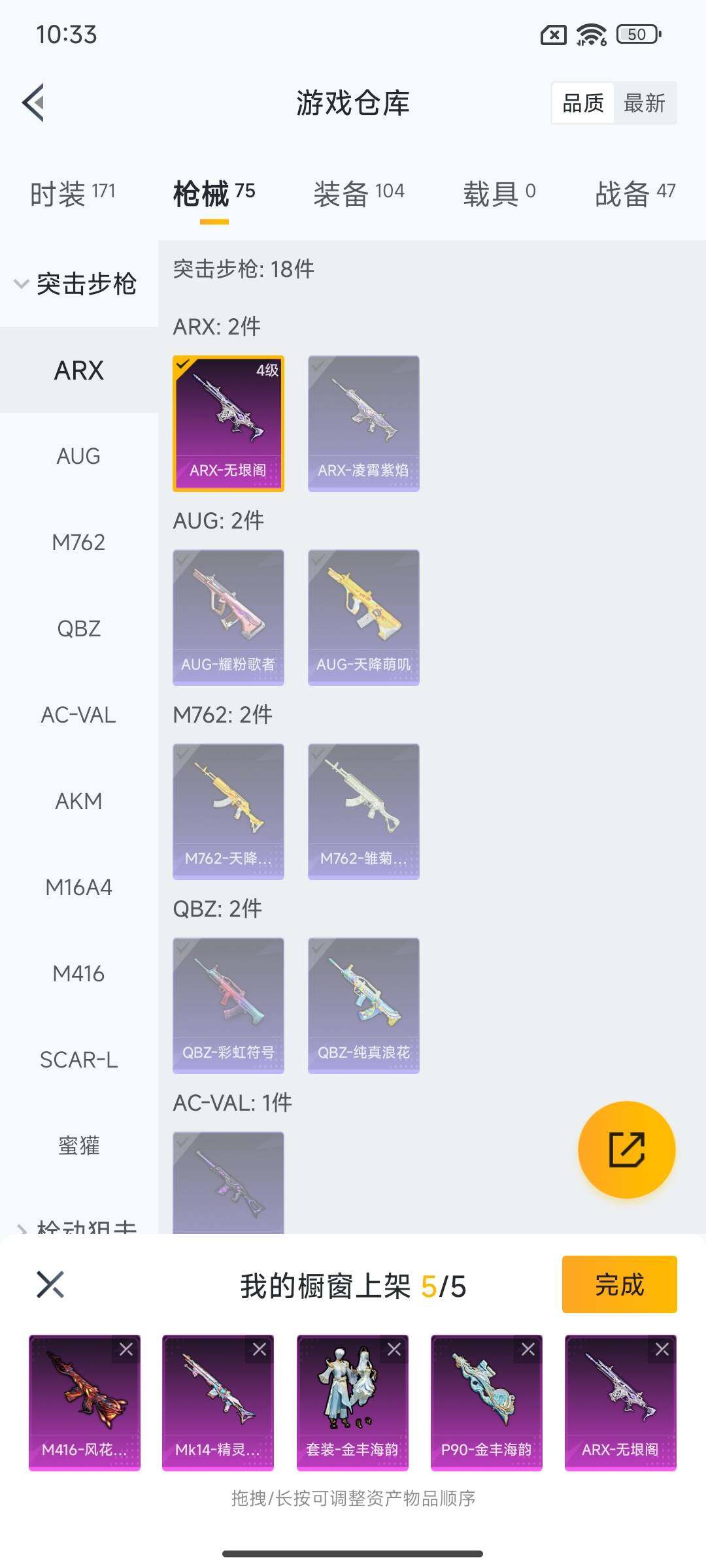Switch to the 时装 tab
Viewport: 706px width, 1568px height.
point(73,193)
